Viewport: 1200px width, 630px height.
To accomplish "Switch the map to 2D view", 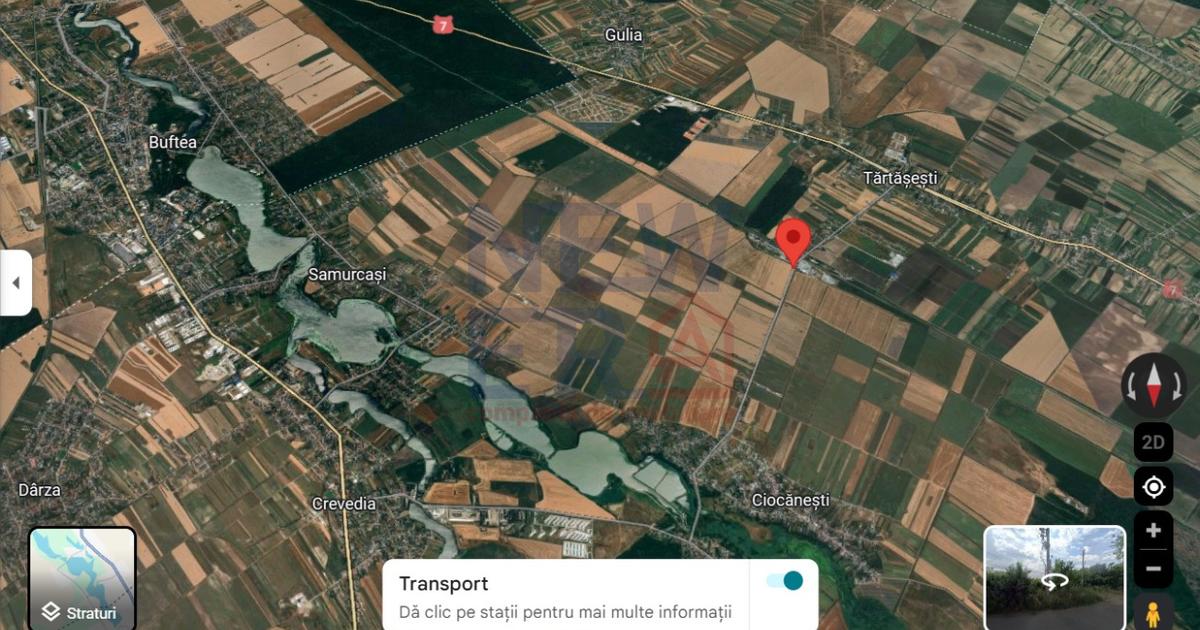I will 1153,443.
